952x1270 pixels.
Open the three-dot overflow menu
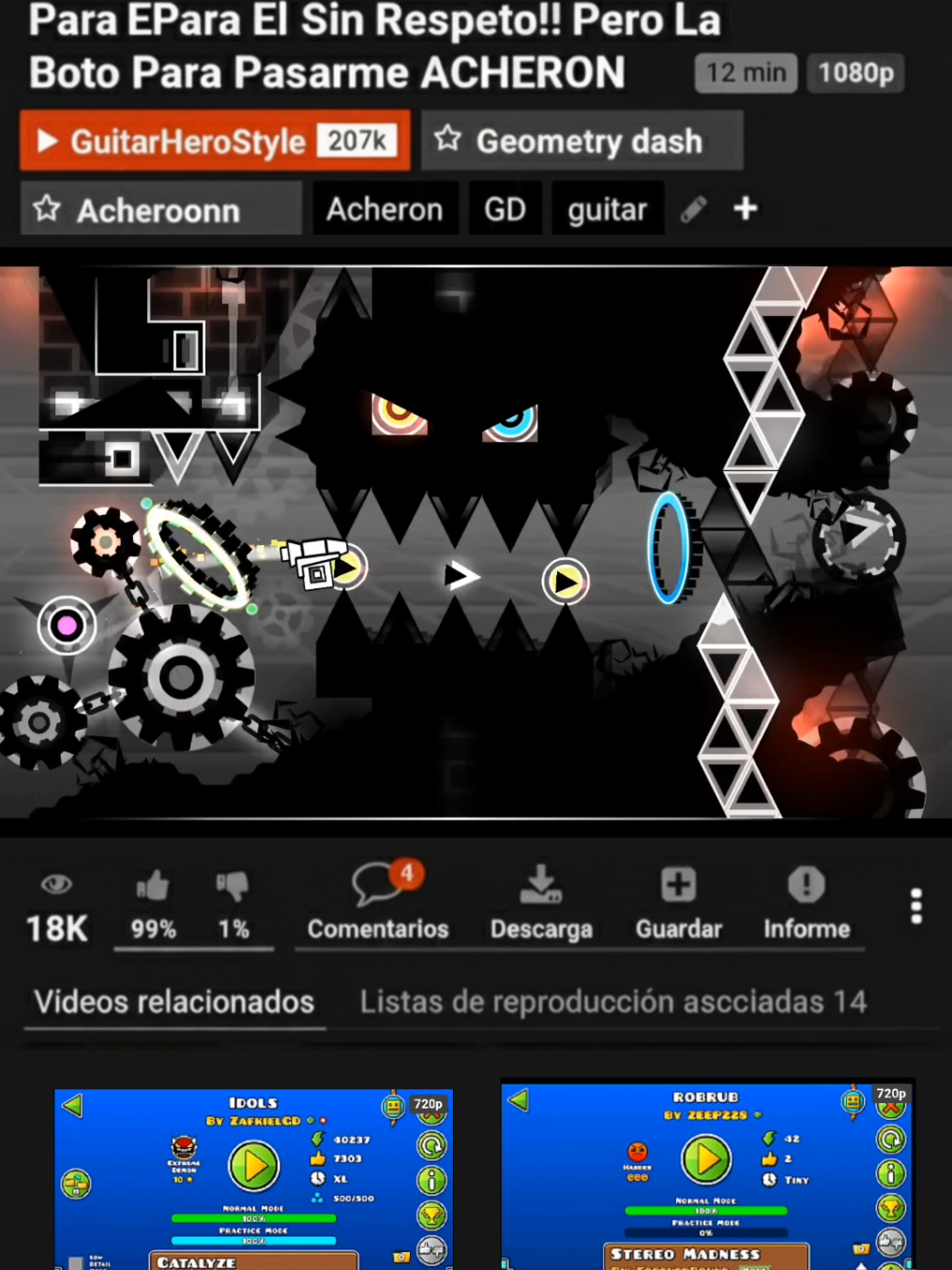(914, 903)
